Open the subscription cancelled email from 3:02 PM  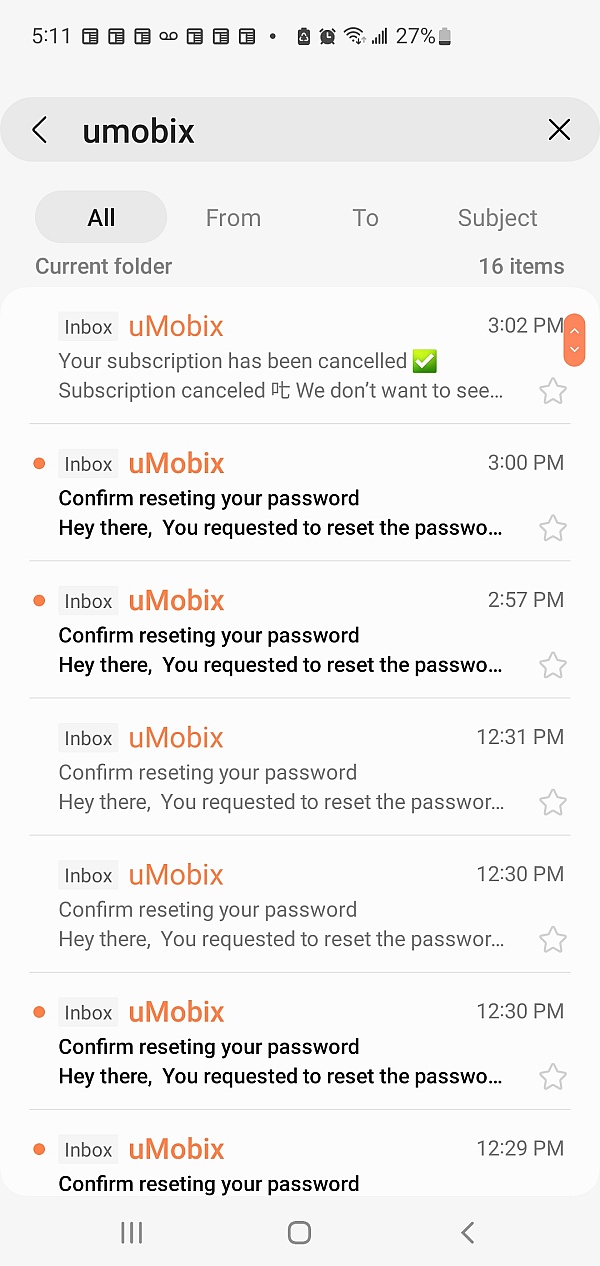[280, 360]
